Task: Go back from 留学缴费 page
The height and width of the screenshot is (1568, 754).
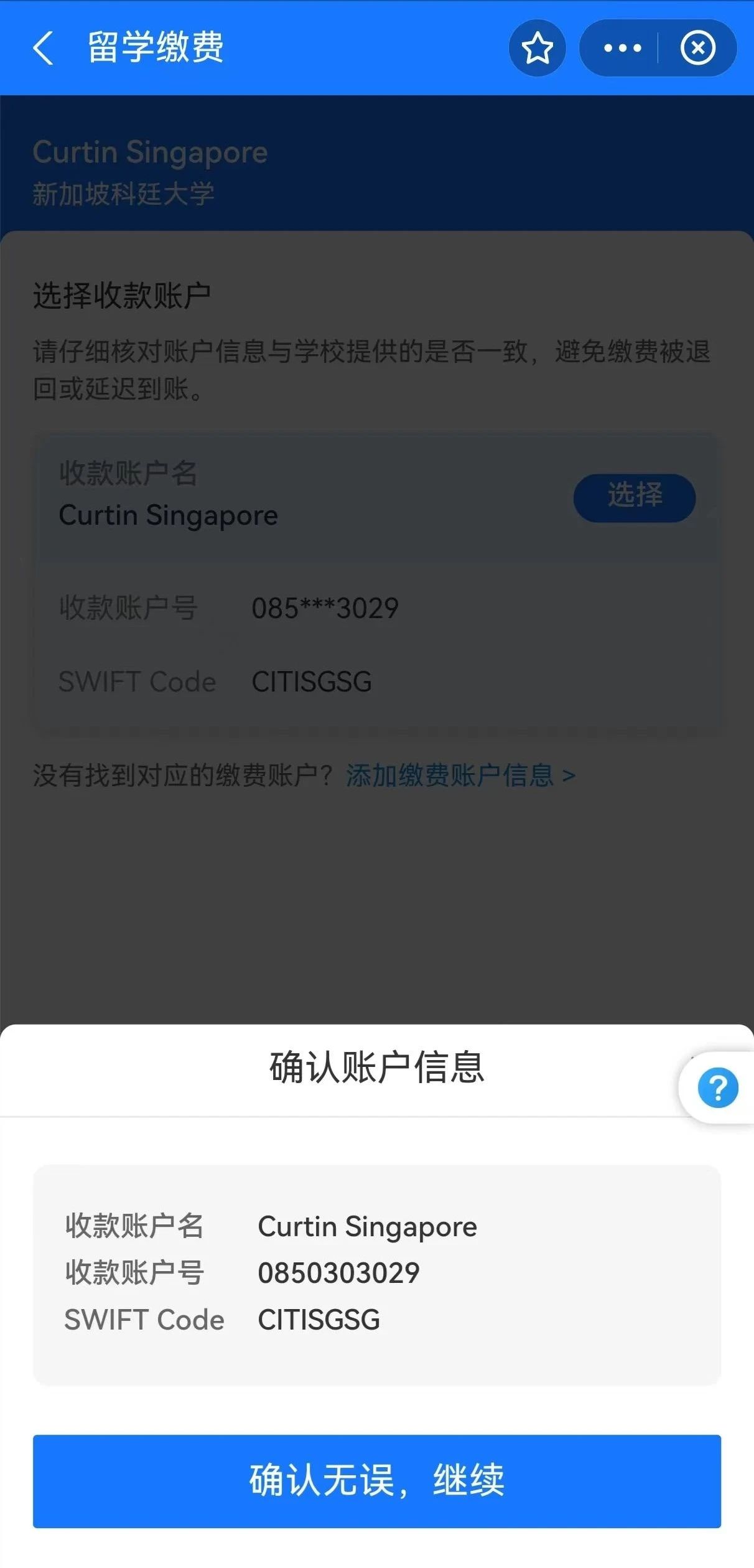Action: click(x=42, y=48)
